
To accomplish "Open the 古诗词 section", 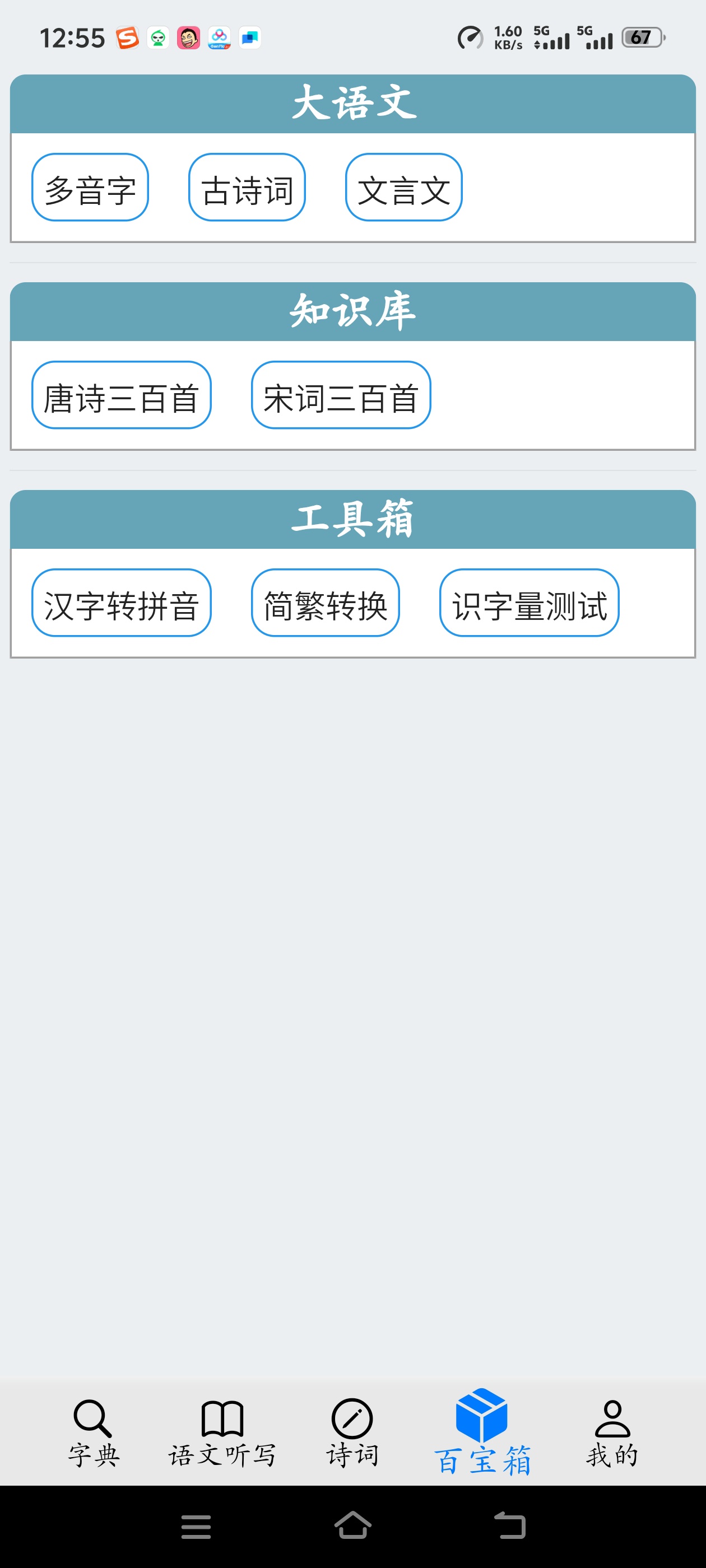I will click(247, 188).
